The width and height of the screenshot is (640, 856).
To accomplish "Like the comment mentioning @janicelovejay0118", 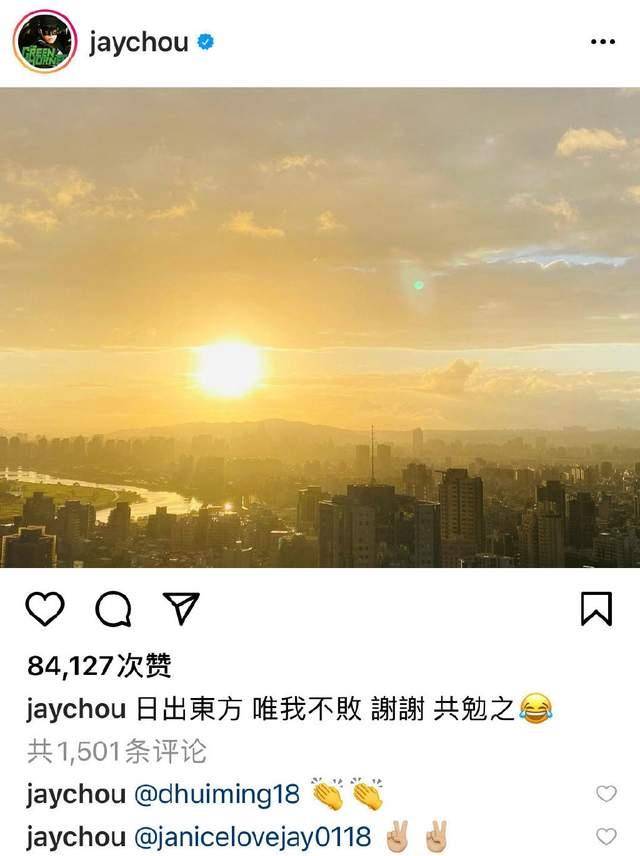I will (606, 836).
